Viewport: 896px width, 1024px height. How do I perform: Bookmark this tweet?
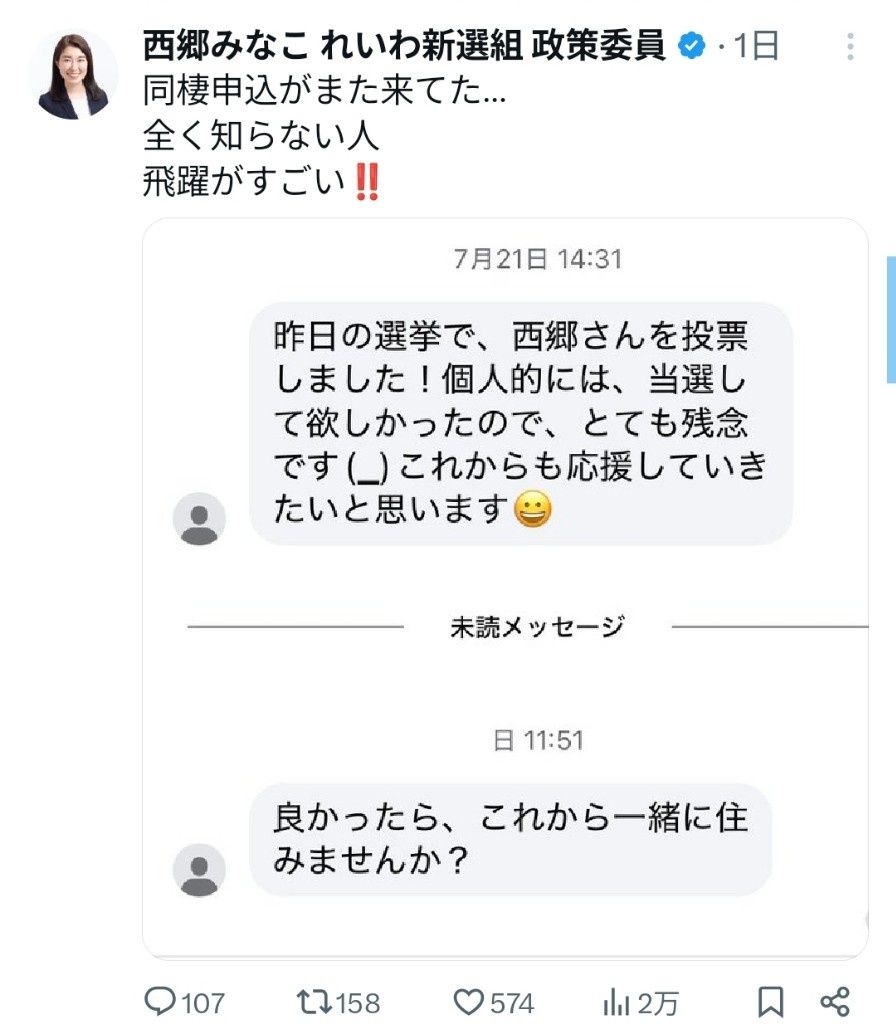click(x=770, y=1001)
